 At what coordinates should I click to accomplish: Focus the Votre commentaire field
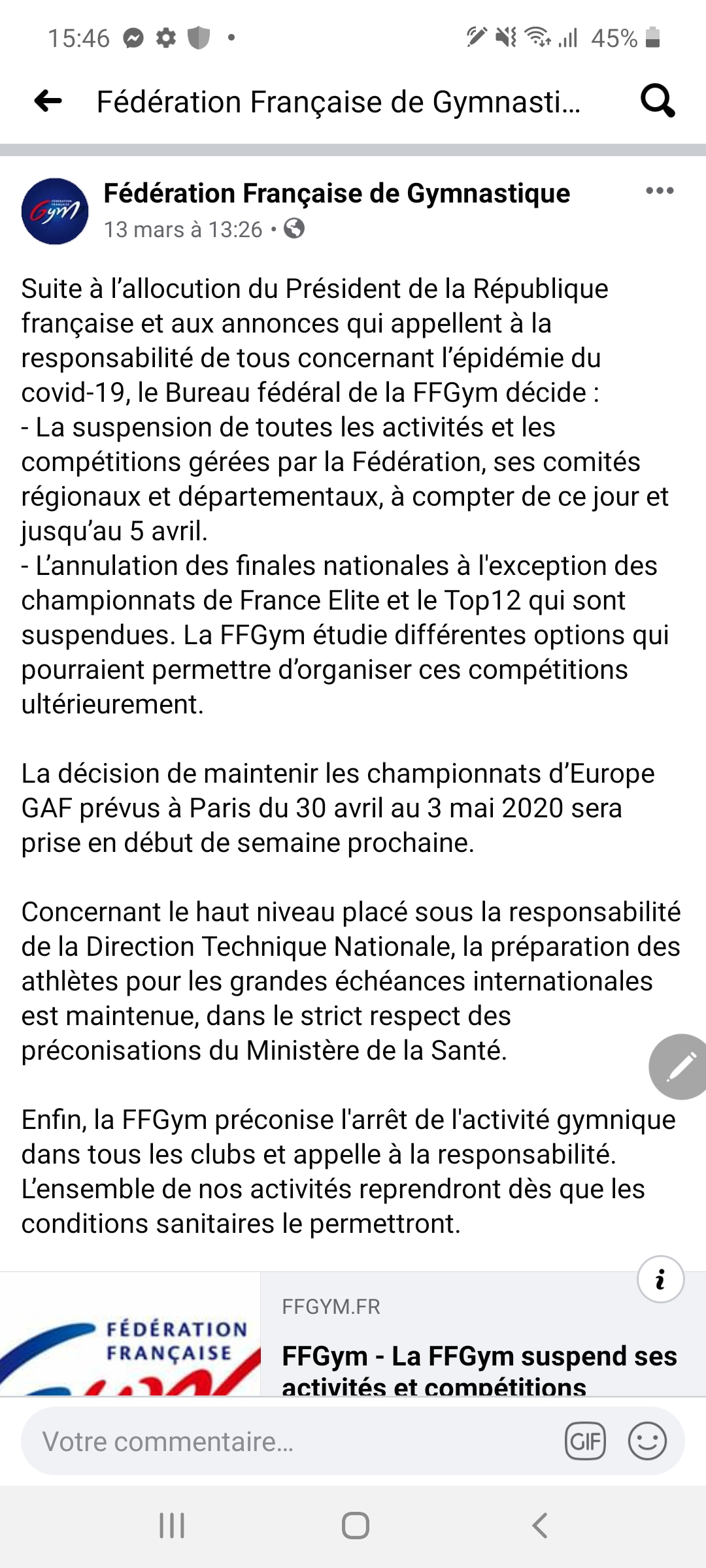pos(288,1441)
